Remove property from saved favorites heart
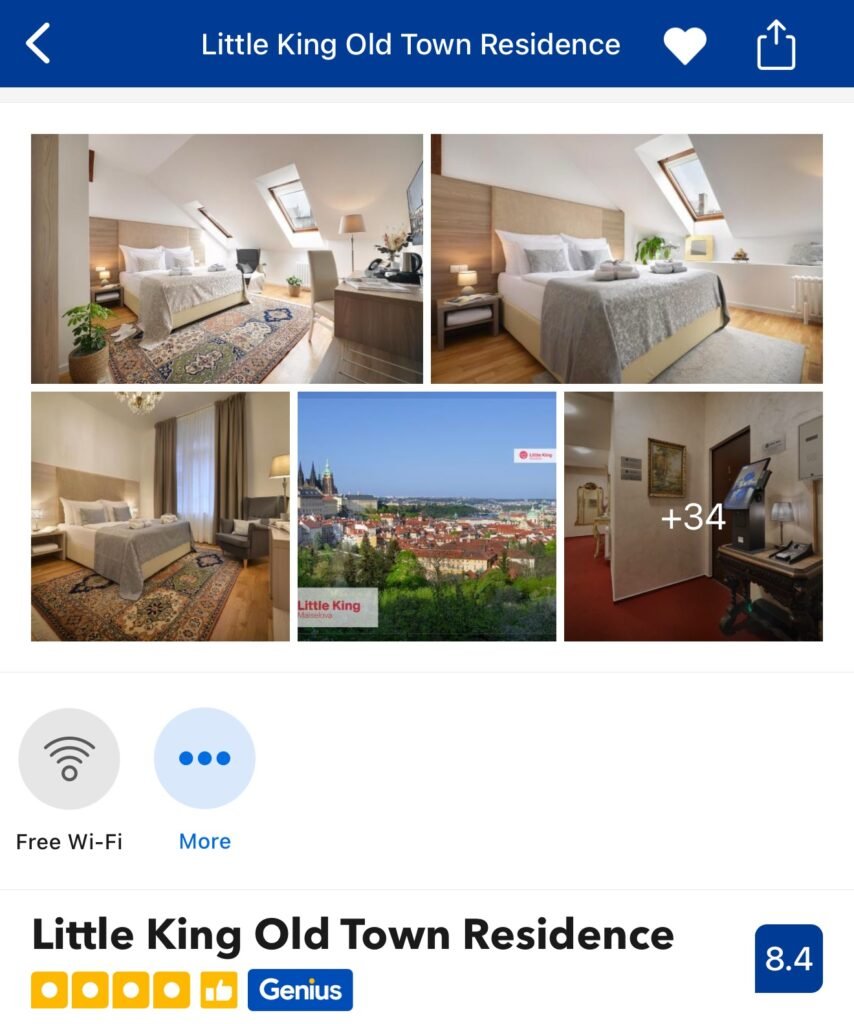Screen dimensions: 854x1024 tap(685, 46)
